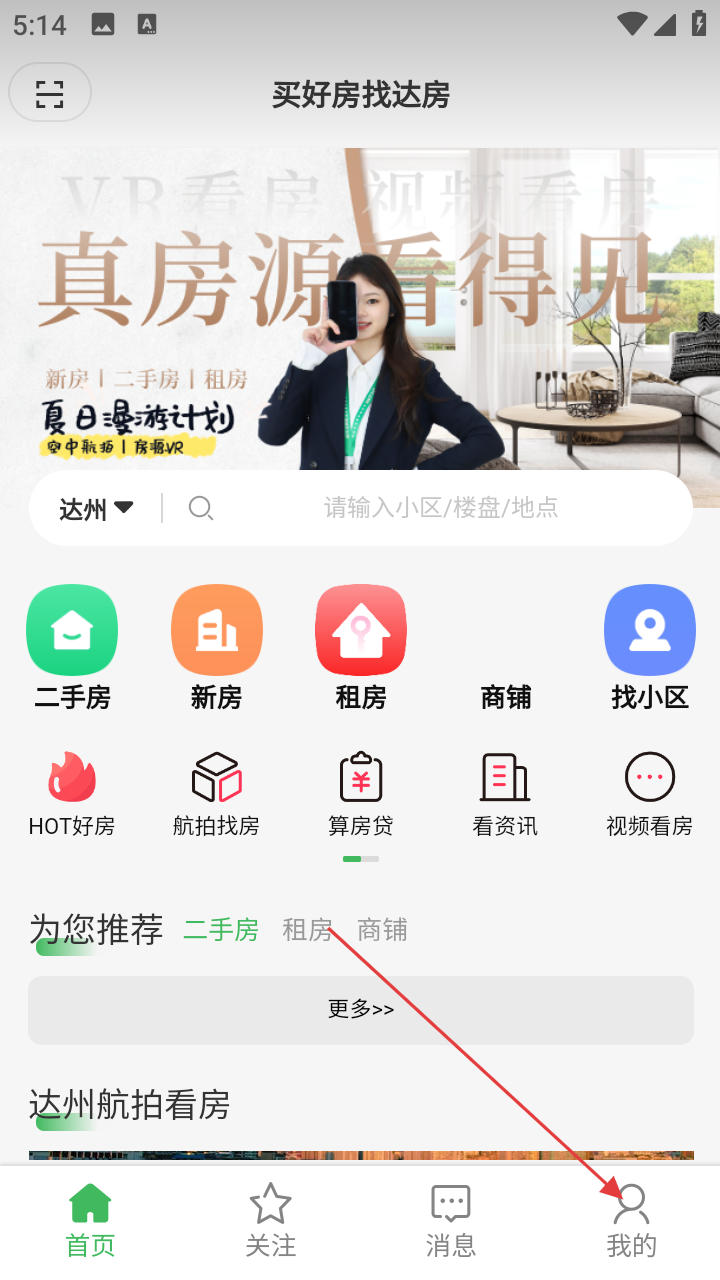Switch recommendations to 租房 tab

point(306,930)
